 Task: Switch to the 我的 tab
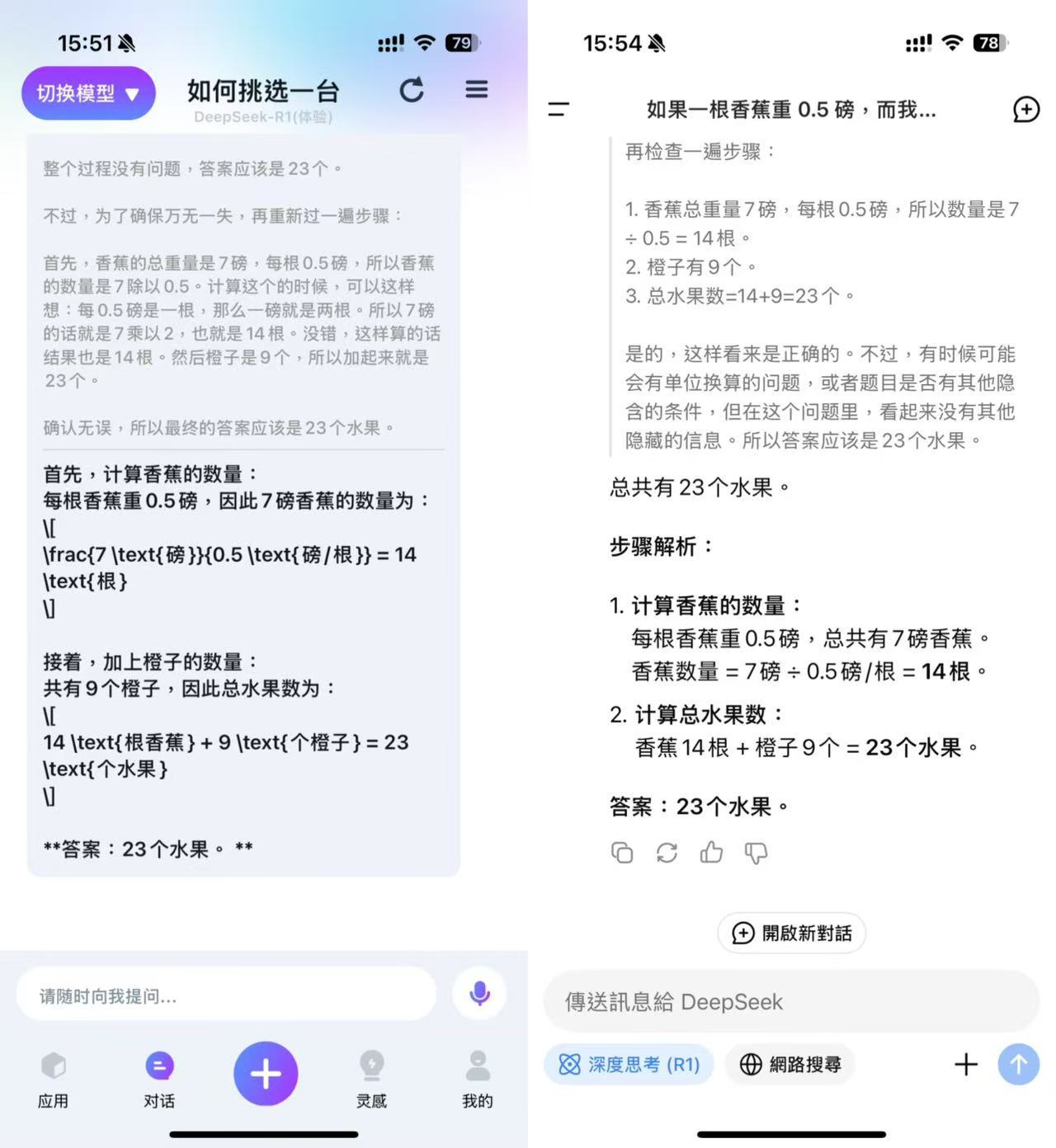(477, 1078)
